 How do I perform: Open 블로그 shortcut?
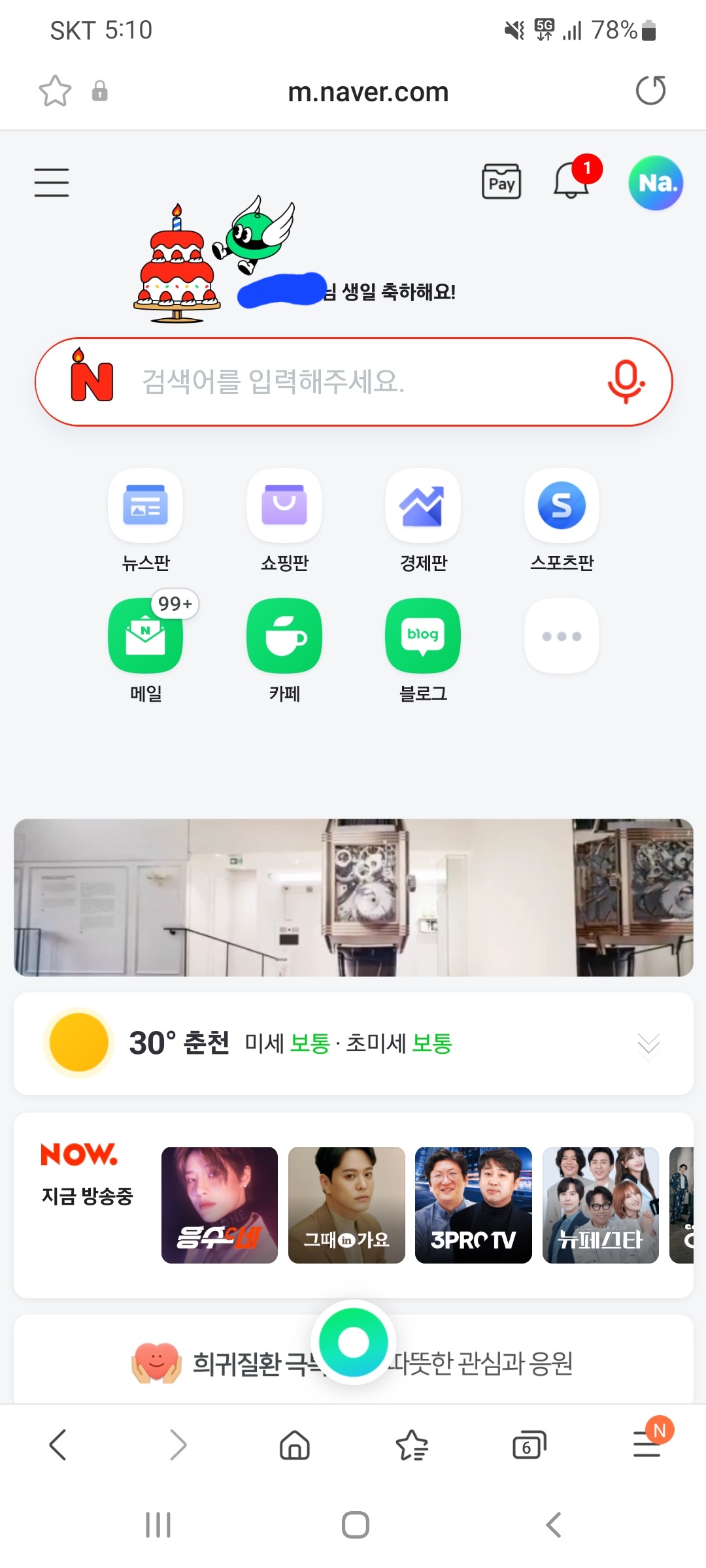tap(423, 650)
